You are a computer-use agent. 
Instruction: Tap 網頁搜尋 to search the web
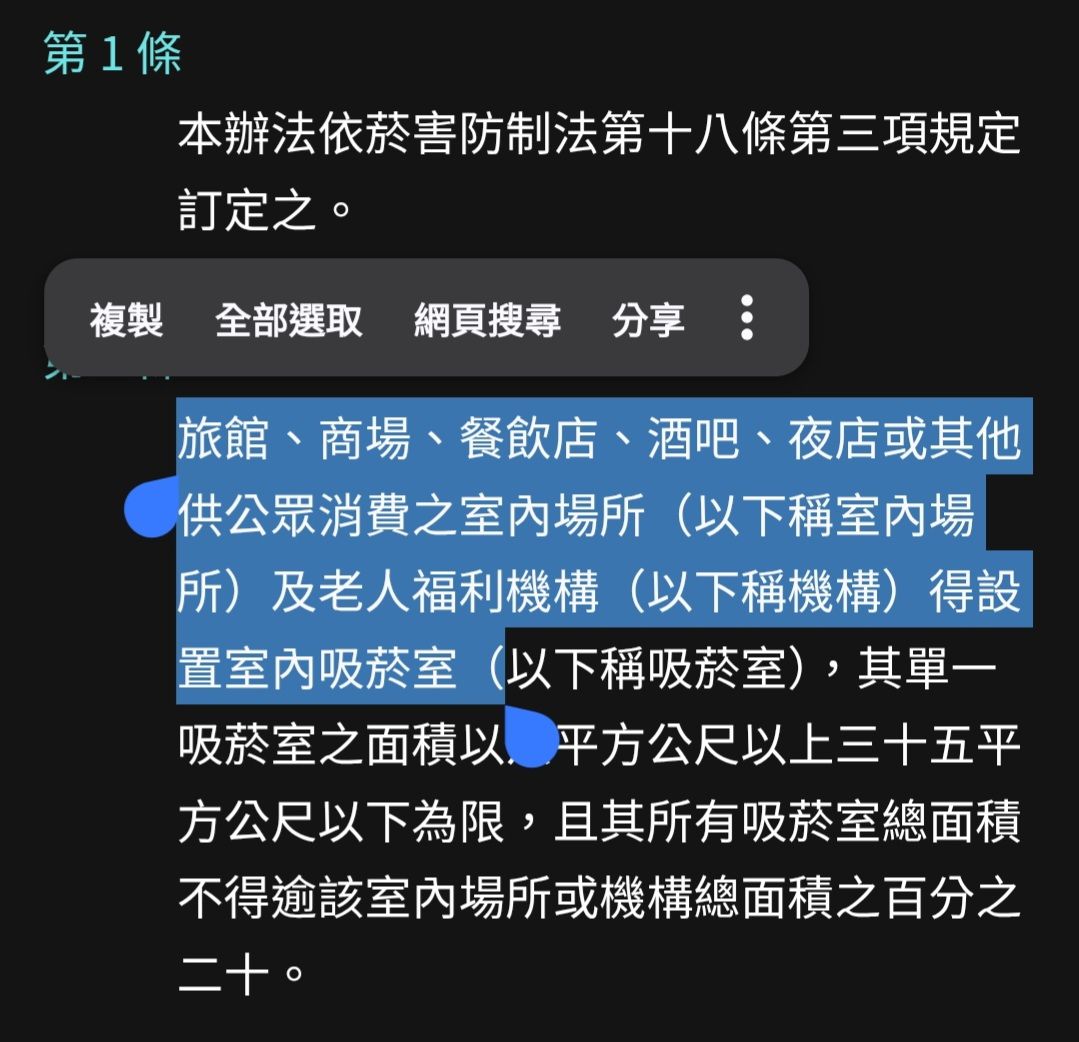point(487,320)
